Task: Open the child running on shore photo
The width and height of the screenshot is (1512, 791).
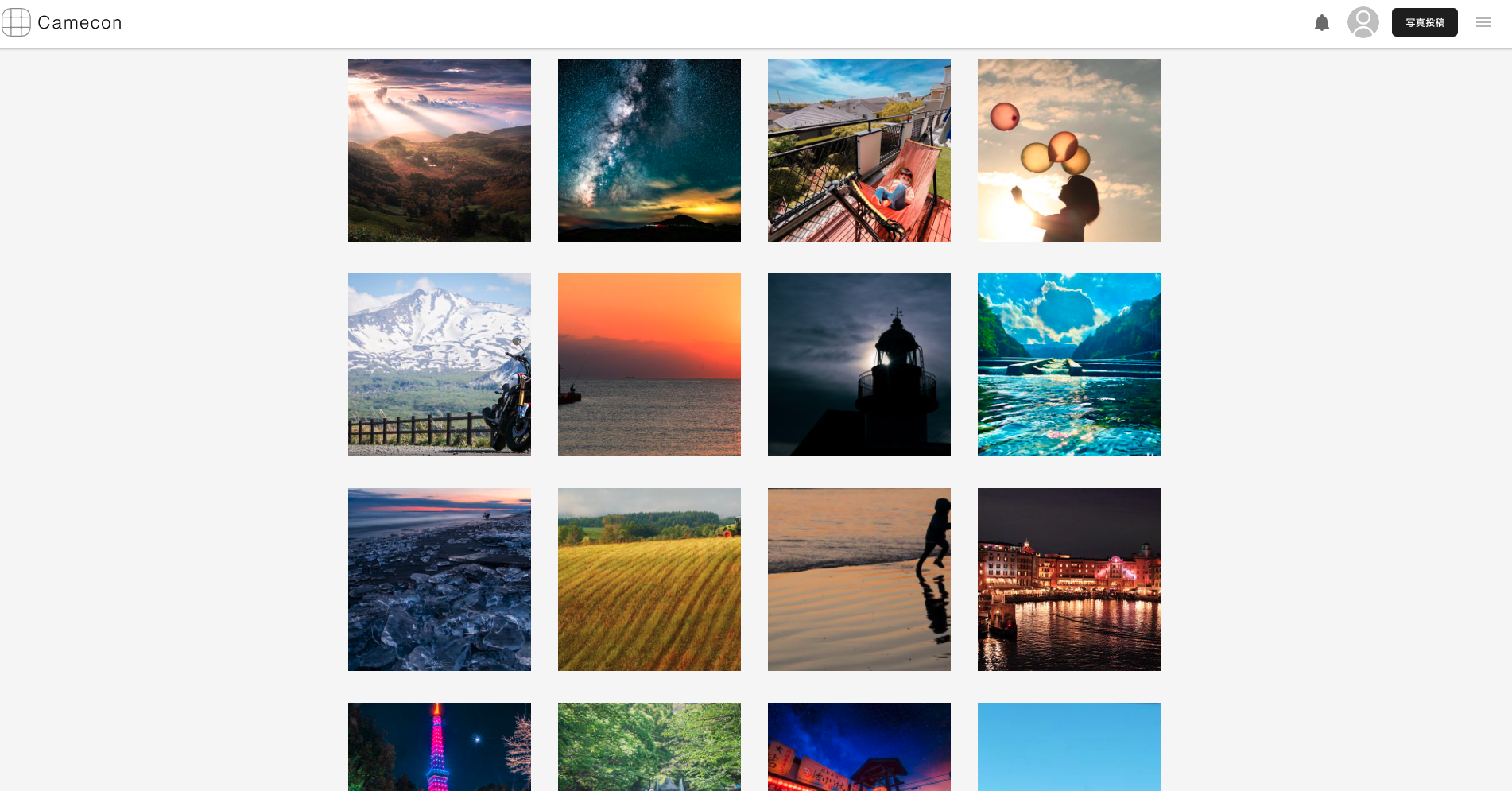Action: [x=859, y=580]
